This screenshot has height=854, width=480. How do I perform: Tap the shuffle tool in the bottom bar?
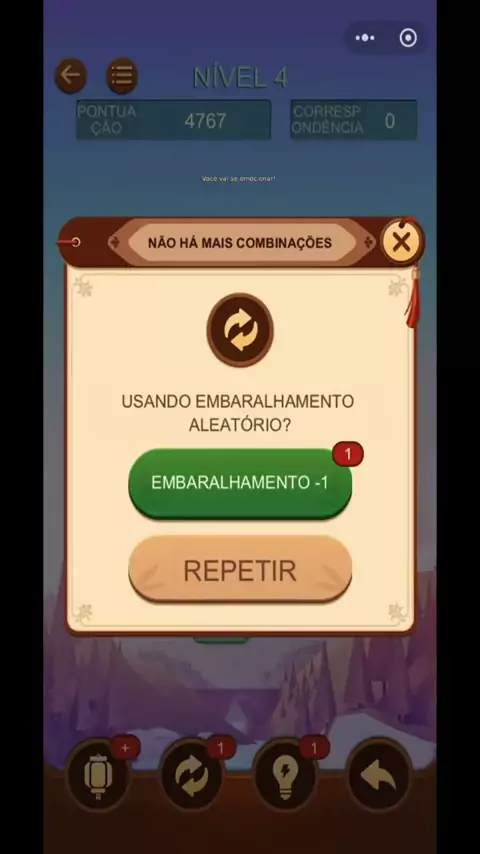192,776
